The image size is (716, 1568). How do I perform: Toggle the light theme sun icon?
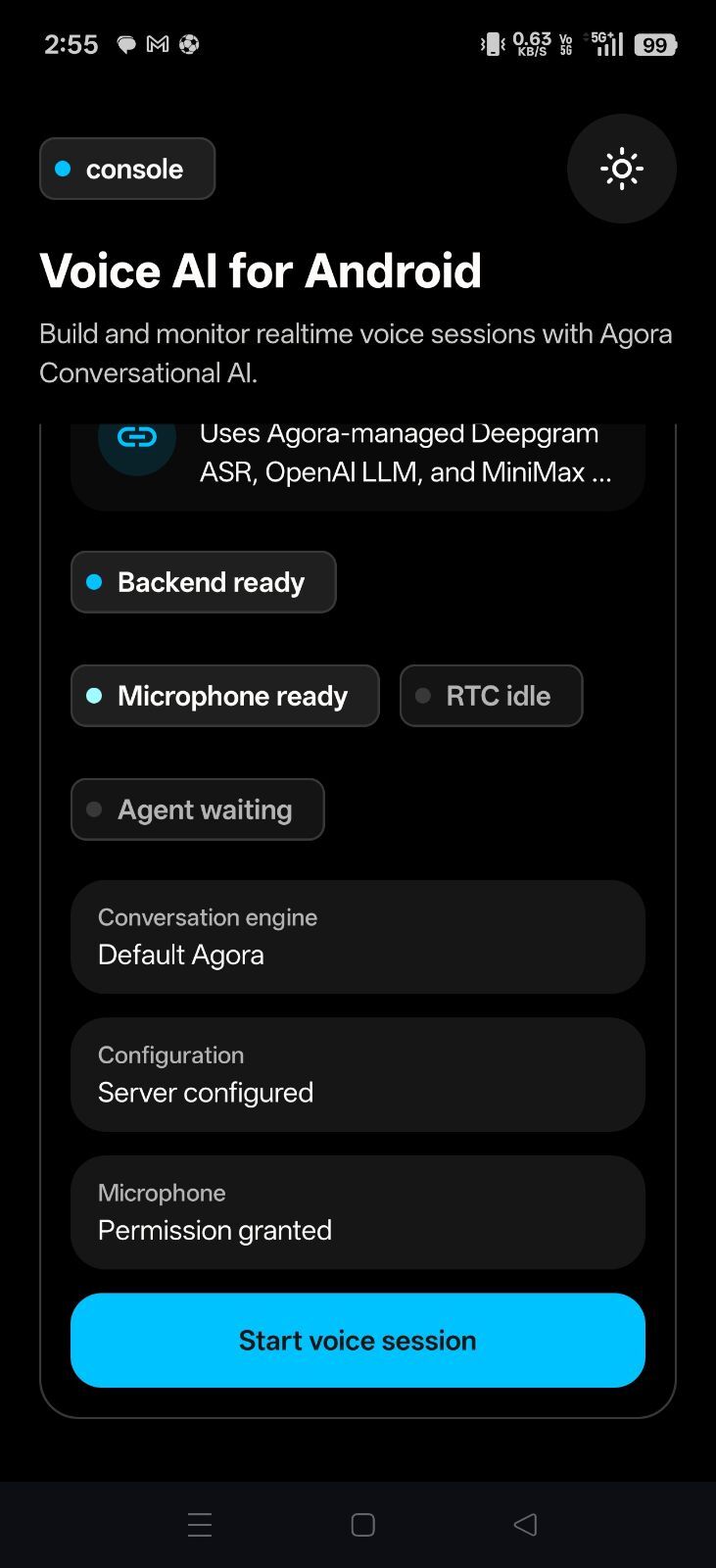pyautogui.click(x=621, y=169)
